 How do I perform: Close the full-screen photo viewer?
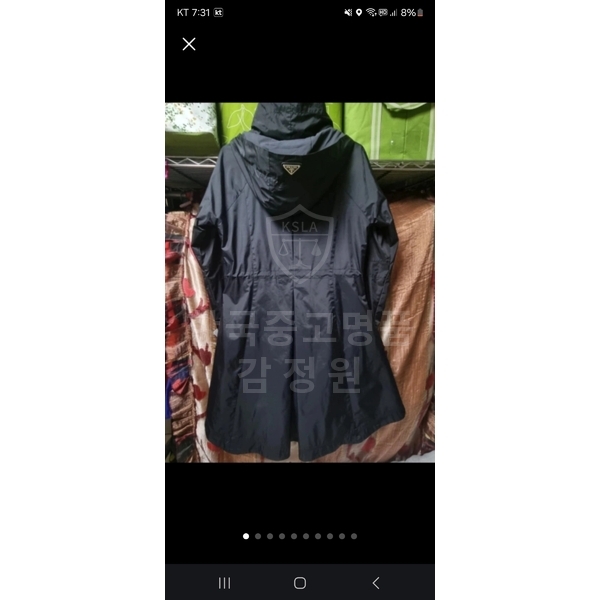pos(189,44)
